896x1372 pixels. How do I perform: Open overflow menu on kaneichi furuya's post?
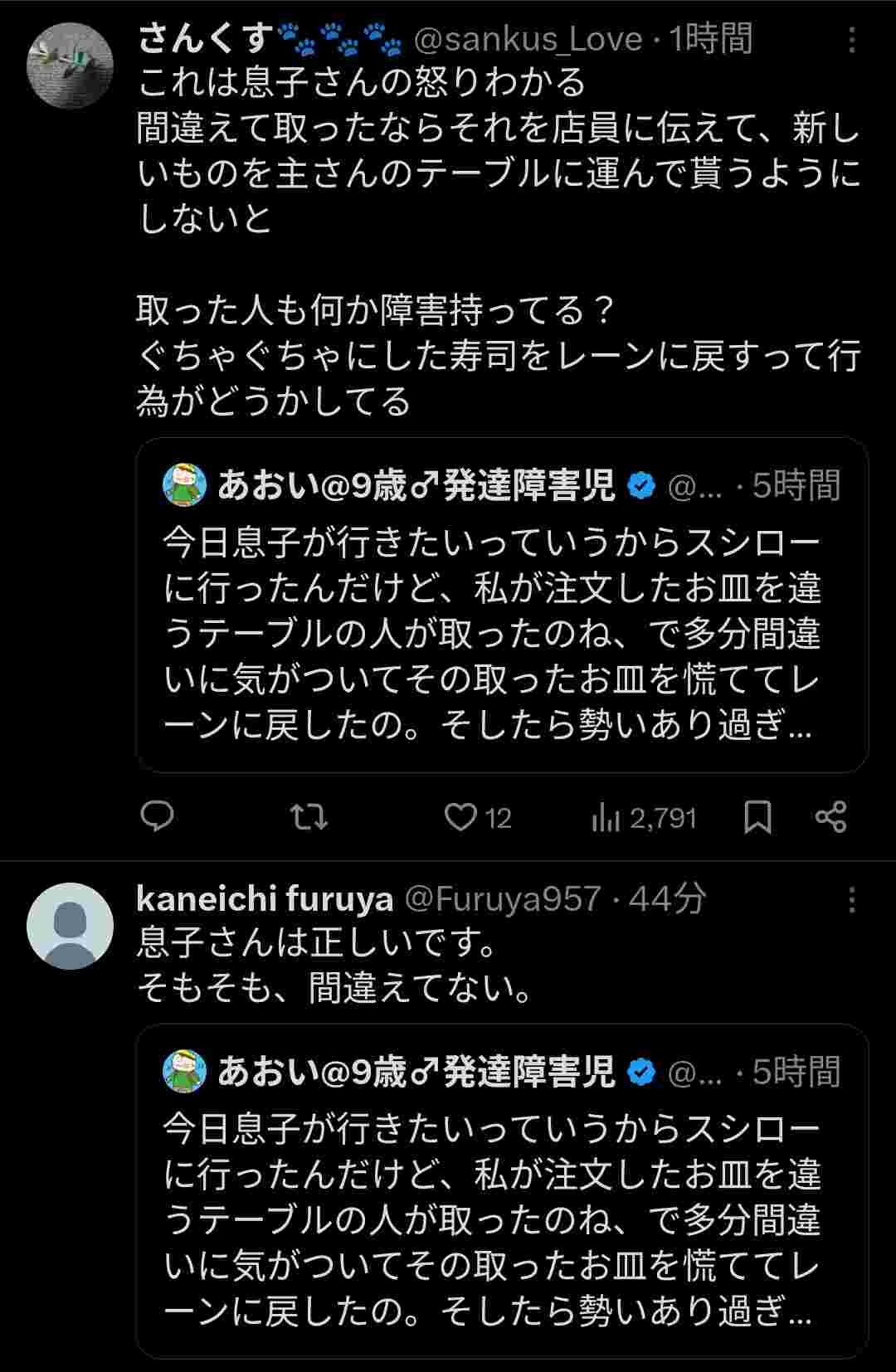(x=852, y=900)
